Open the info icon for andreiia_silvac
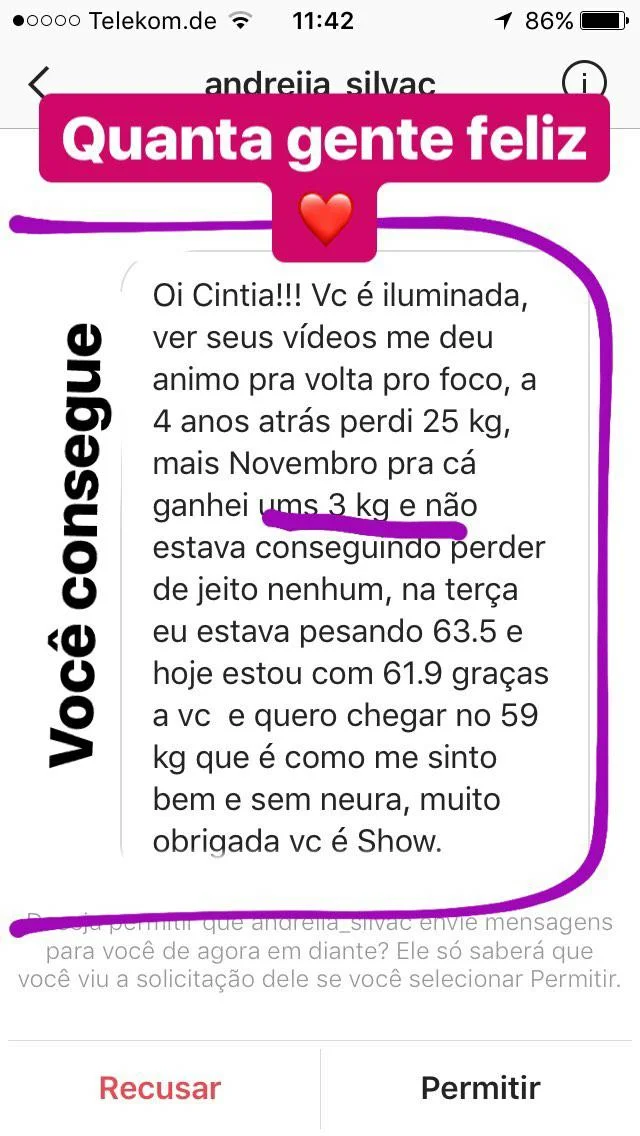Screen dimensions: 640x1136 coord(584,80)
